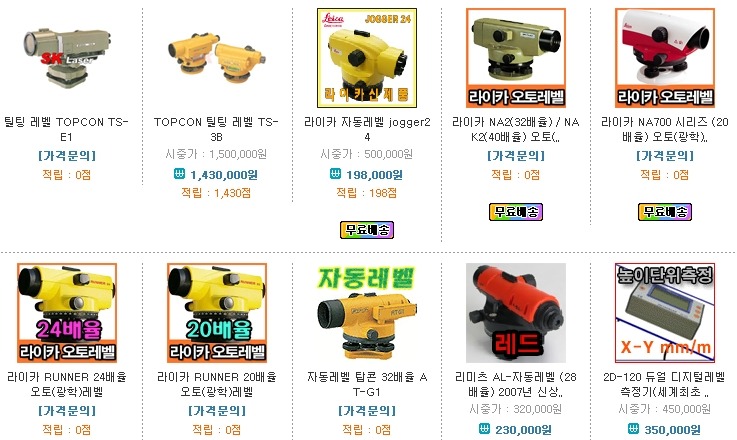Open the 리미츠 AL 자동레벨 product image

tap(516, 313)
